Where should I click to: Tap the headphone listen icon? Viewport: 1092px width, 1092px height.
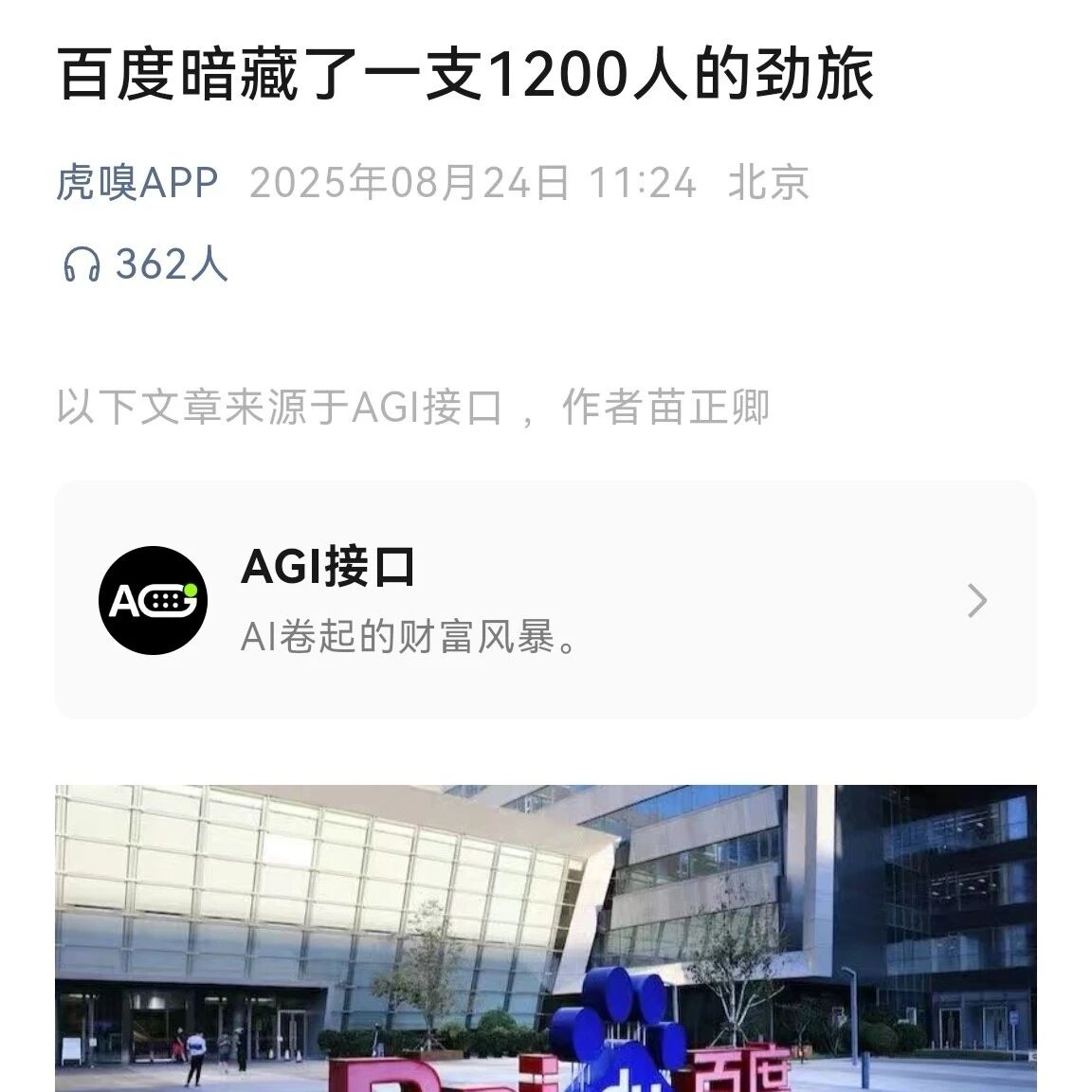(82, 264)
